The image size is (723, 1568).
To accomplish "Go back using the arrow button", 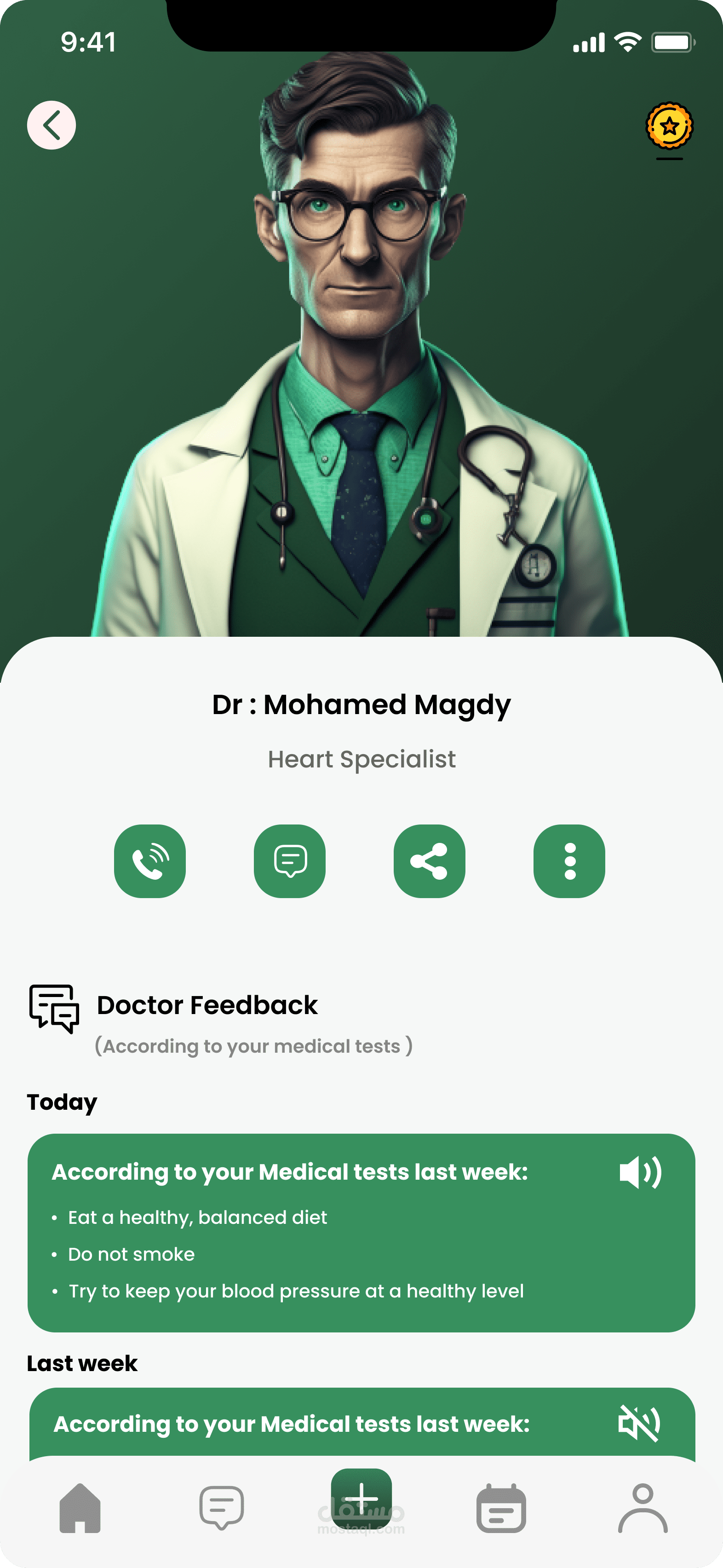I will (x=52, y=126).
